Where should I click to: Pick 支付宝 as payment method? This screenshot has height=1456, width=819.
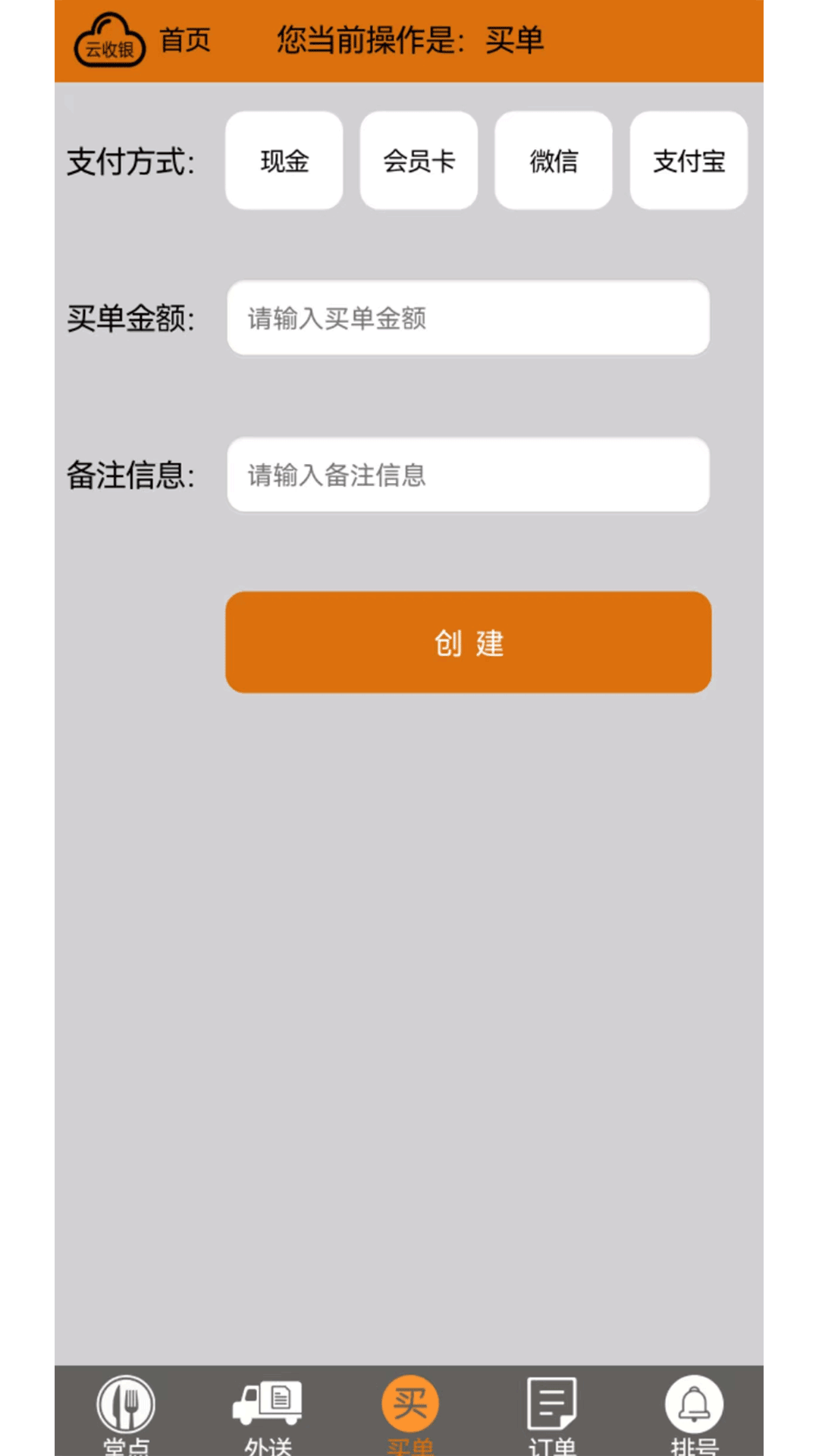pyautogui.click(x=689, y=161)
